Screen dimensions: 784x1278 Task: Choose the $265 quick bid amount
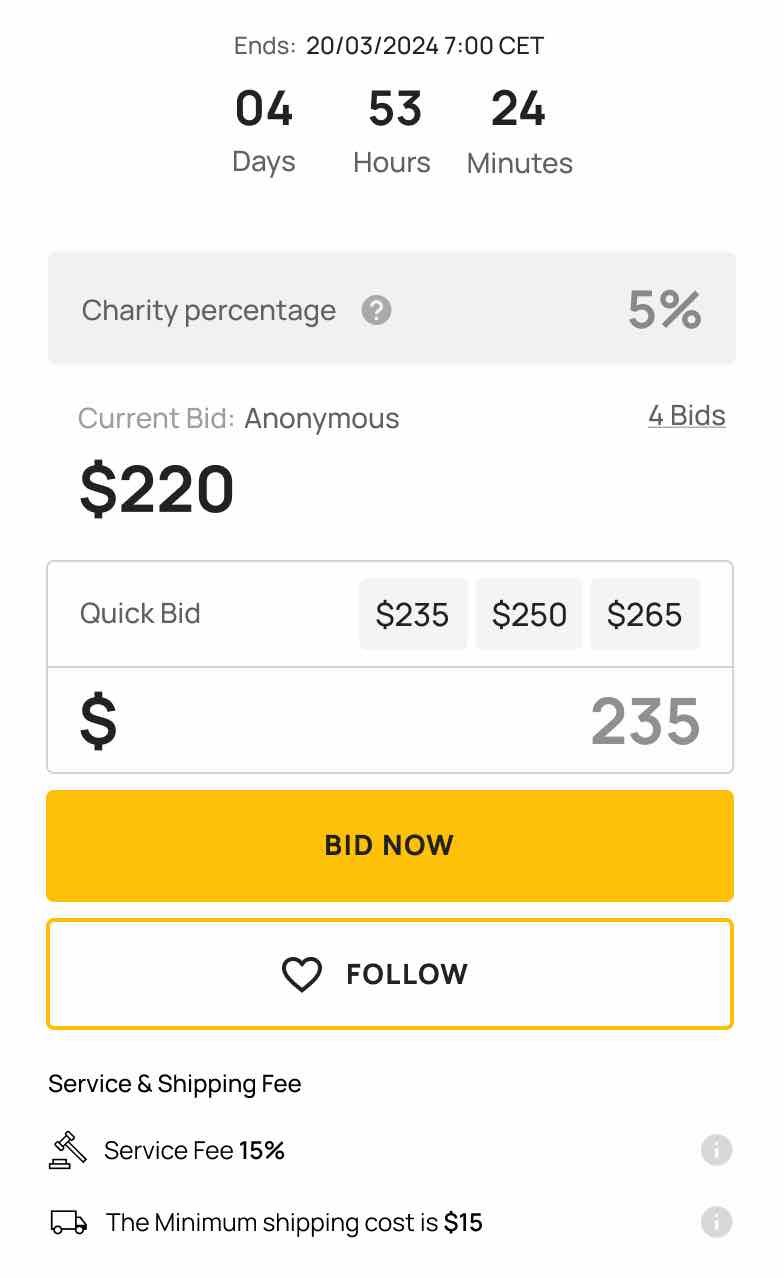pos(645,614)
